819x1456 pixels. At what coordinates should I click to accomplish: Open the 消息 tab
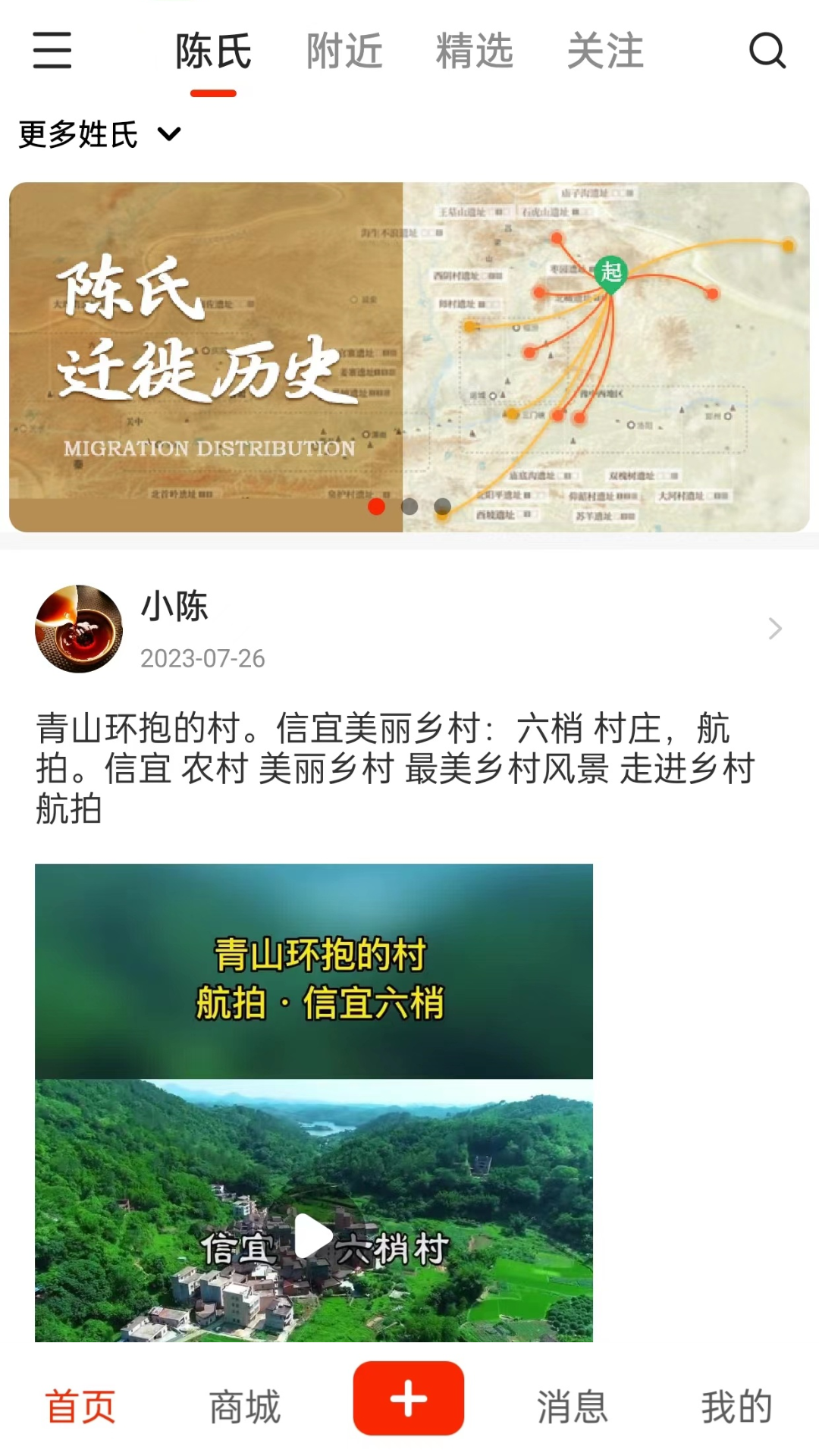point(573,1407)
